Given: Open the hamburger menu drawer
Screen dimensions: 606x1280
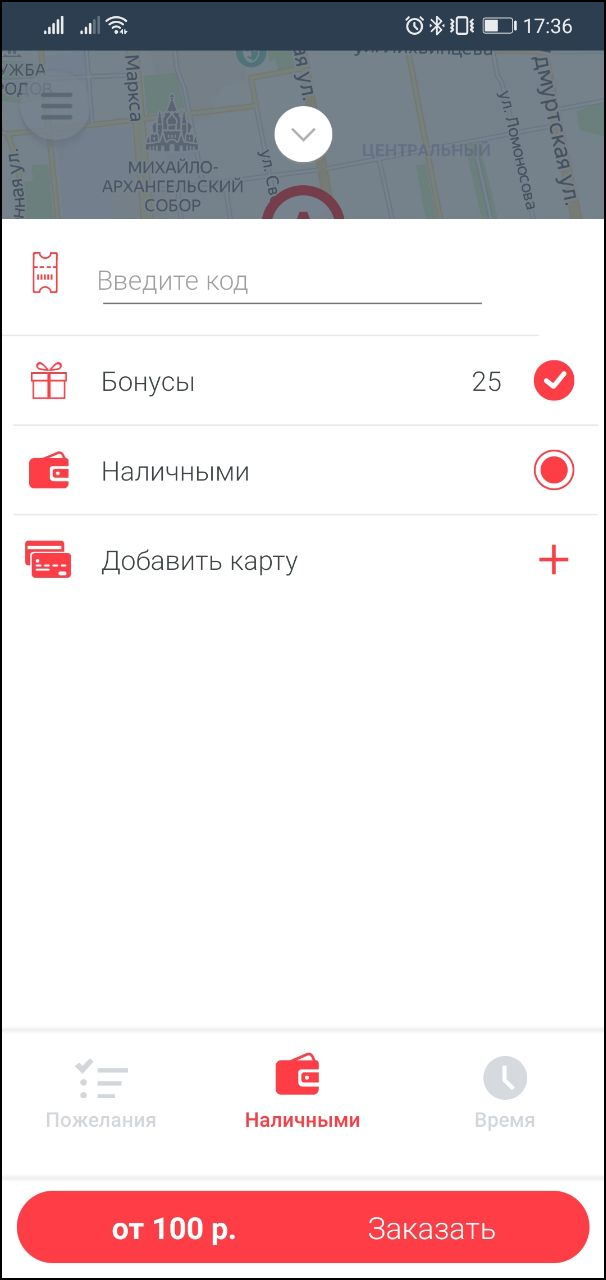Looking at the screenshot, I should click(56, 107).
